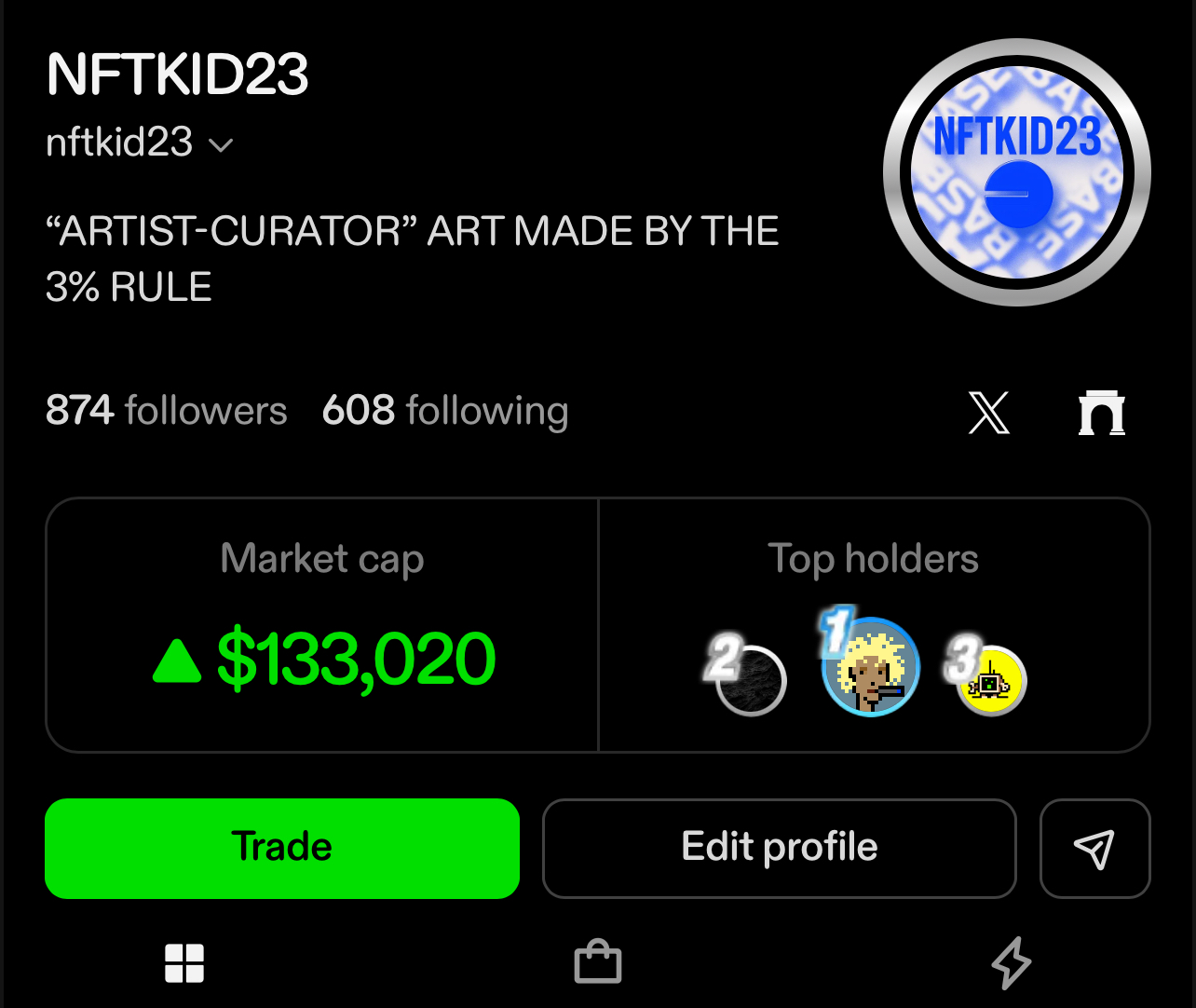This screenshot has height=1008, width=1196.
Task: Switch to the shopping bag tab
Action: [597, 963]
